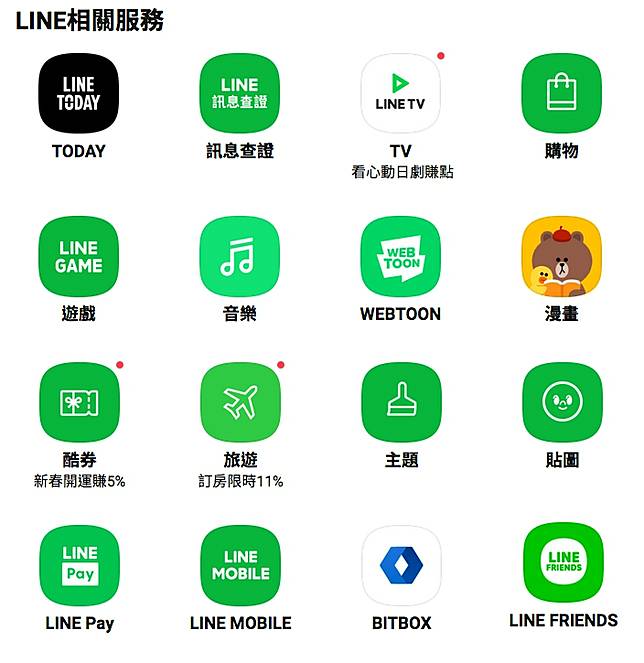644x663 pixels.
Task: Open LINE GAME 遊戲
Action: click(x=79, y=256)
